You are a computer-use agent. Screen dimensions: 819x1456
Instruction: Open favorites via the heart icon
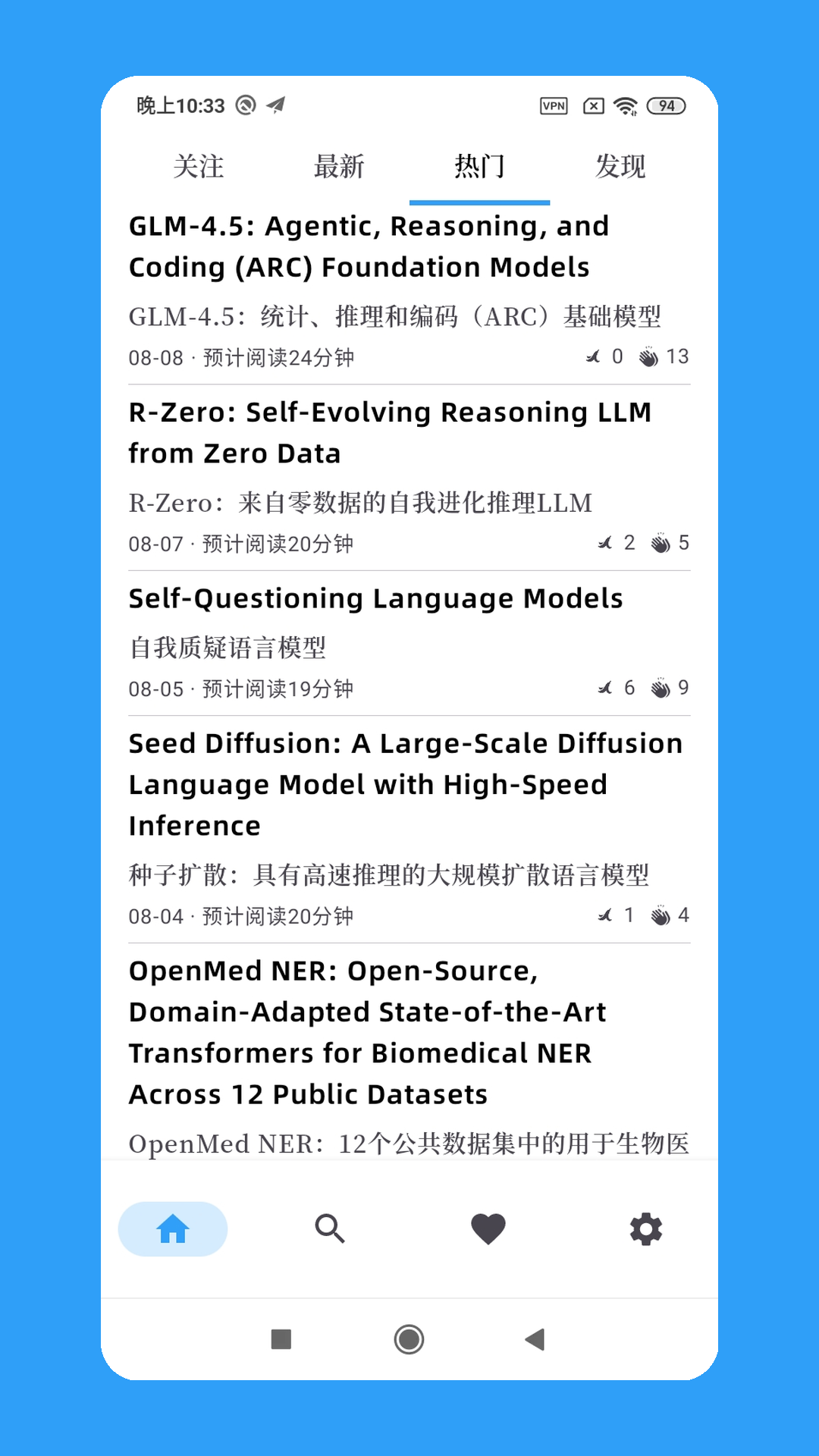488,1228
